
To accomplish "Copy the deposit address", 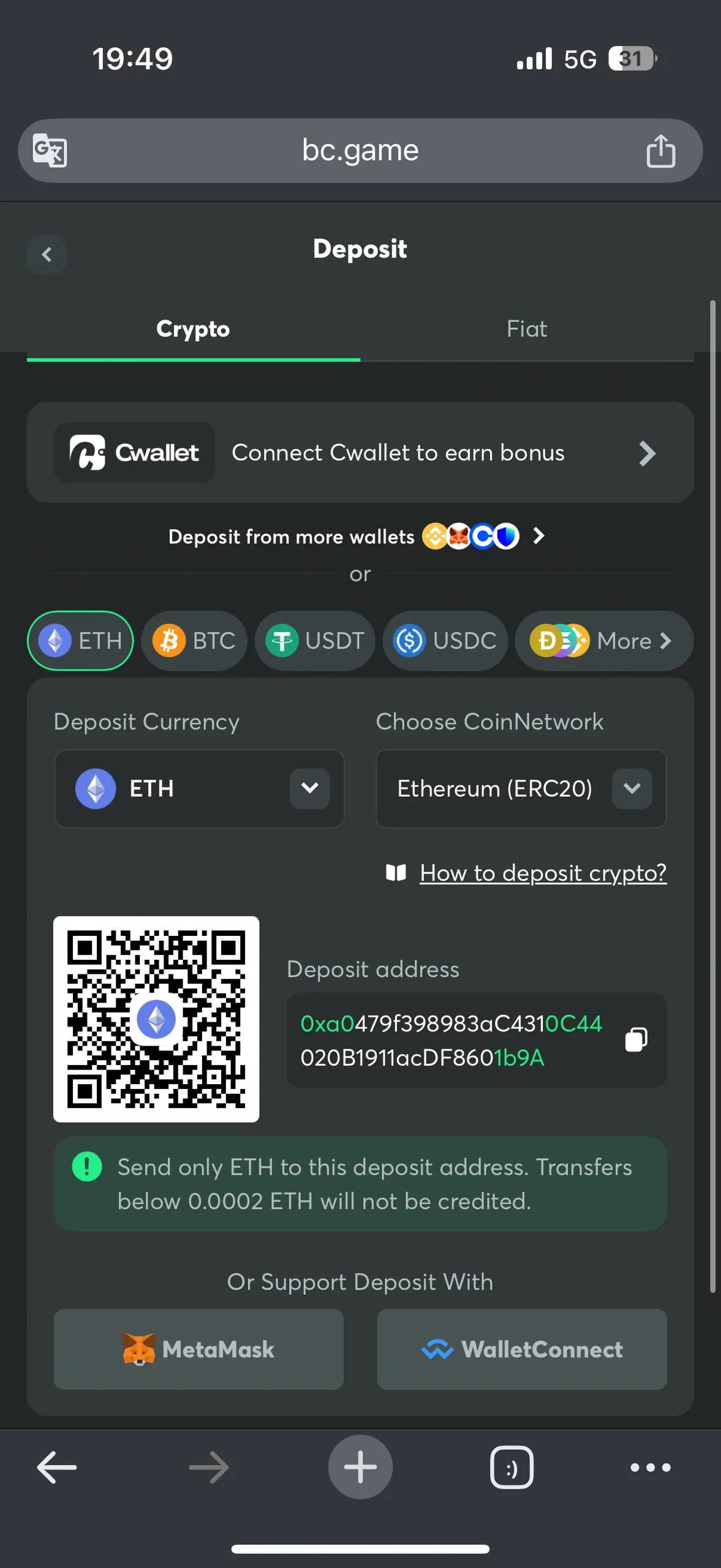I will click(x=636, y=1039).
